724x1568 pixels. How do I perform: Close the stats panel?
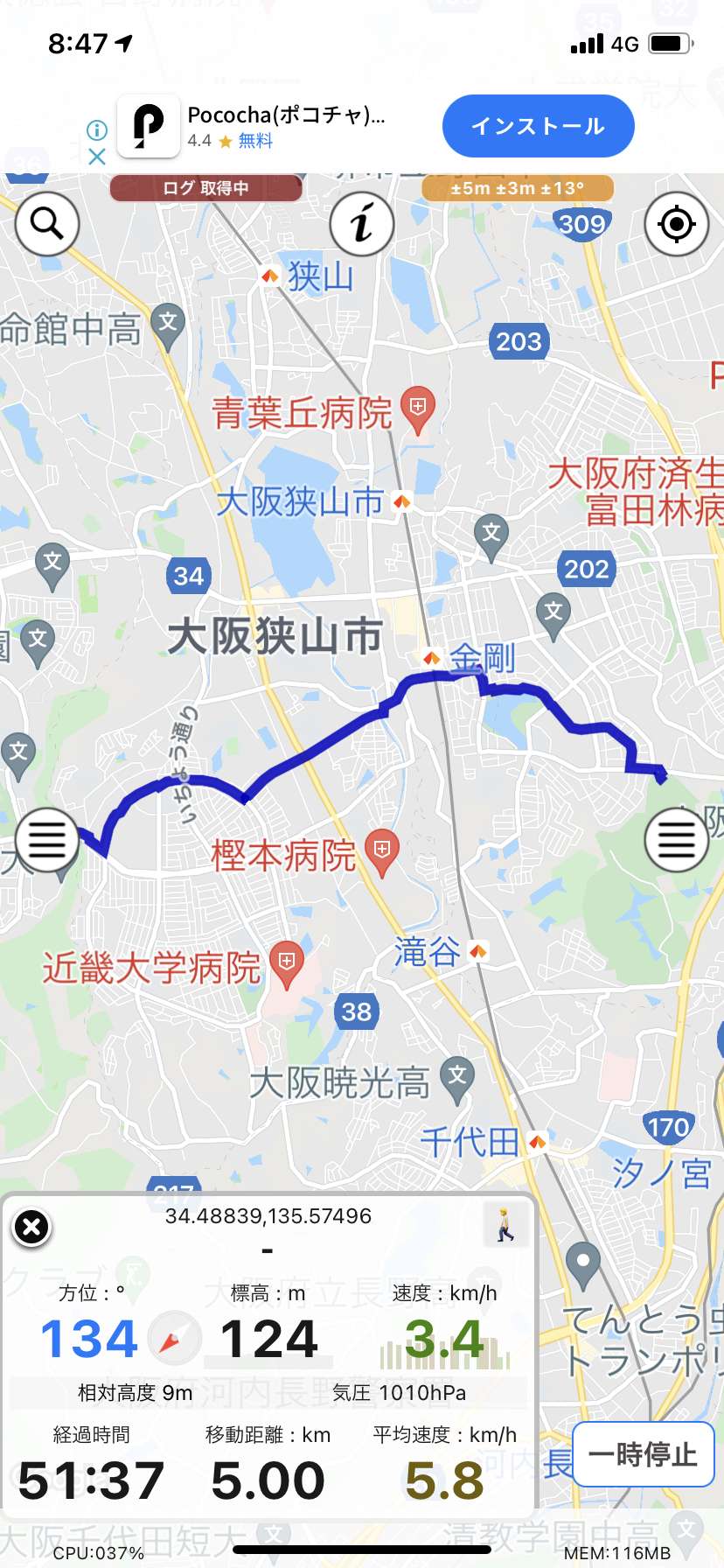pos(31,1227)
